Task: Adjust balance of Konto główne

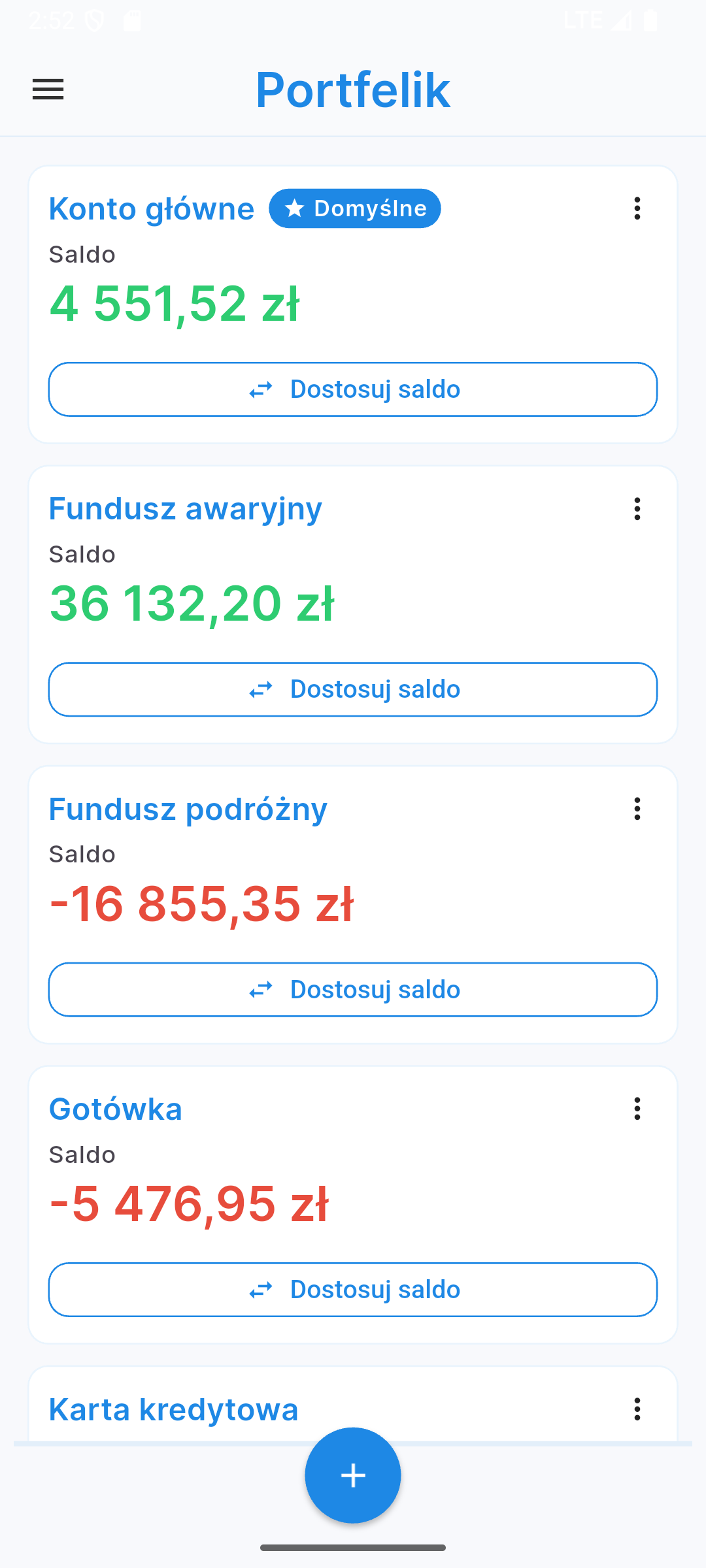Action: (x=353, y=389)
